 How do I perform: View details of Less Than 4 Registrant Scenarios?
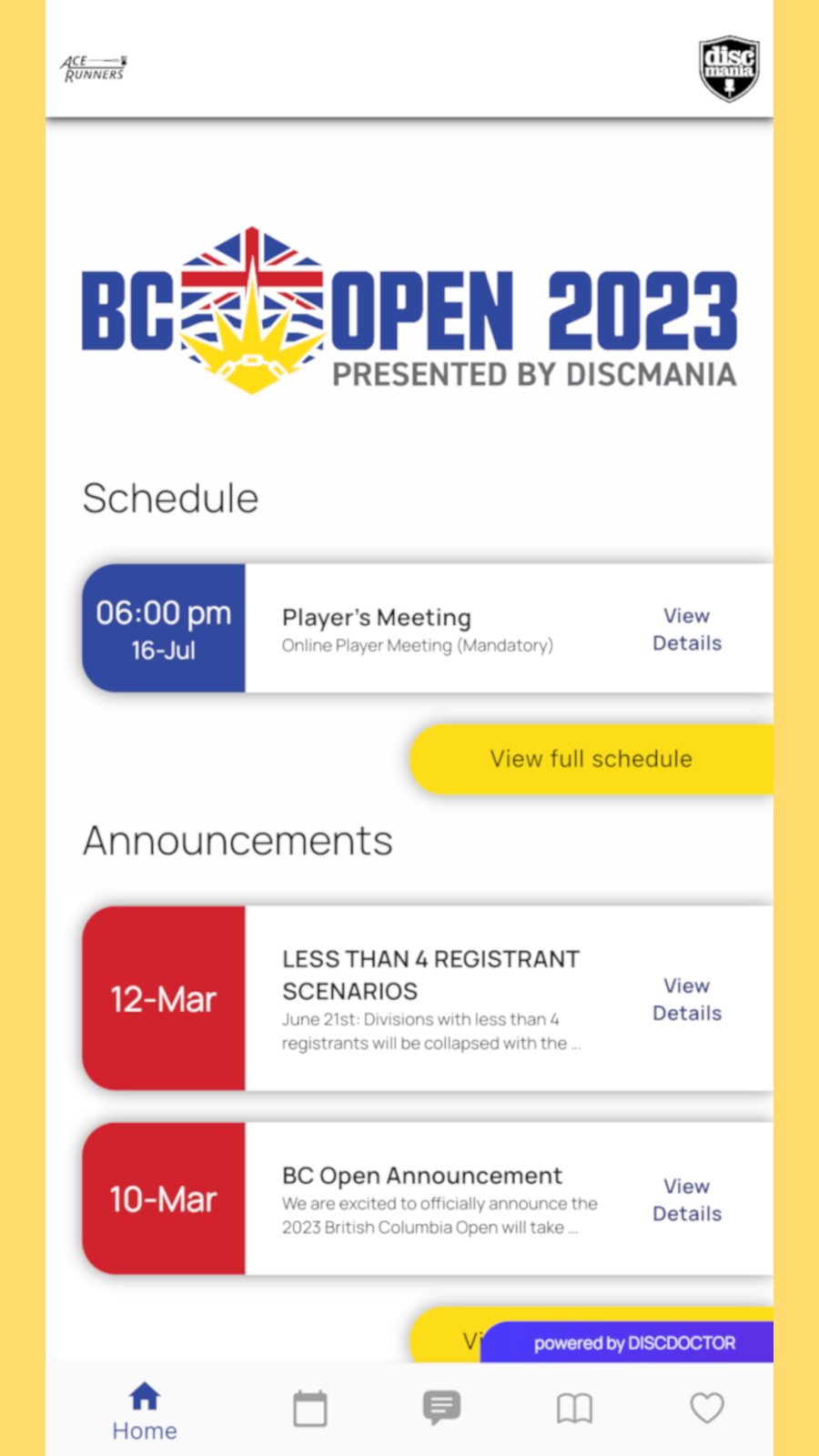[687, 999]
